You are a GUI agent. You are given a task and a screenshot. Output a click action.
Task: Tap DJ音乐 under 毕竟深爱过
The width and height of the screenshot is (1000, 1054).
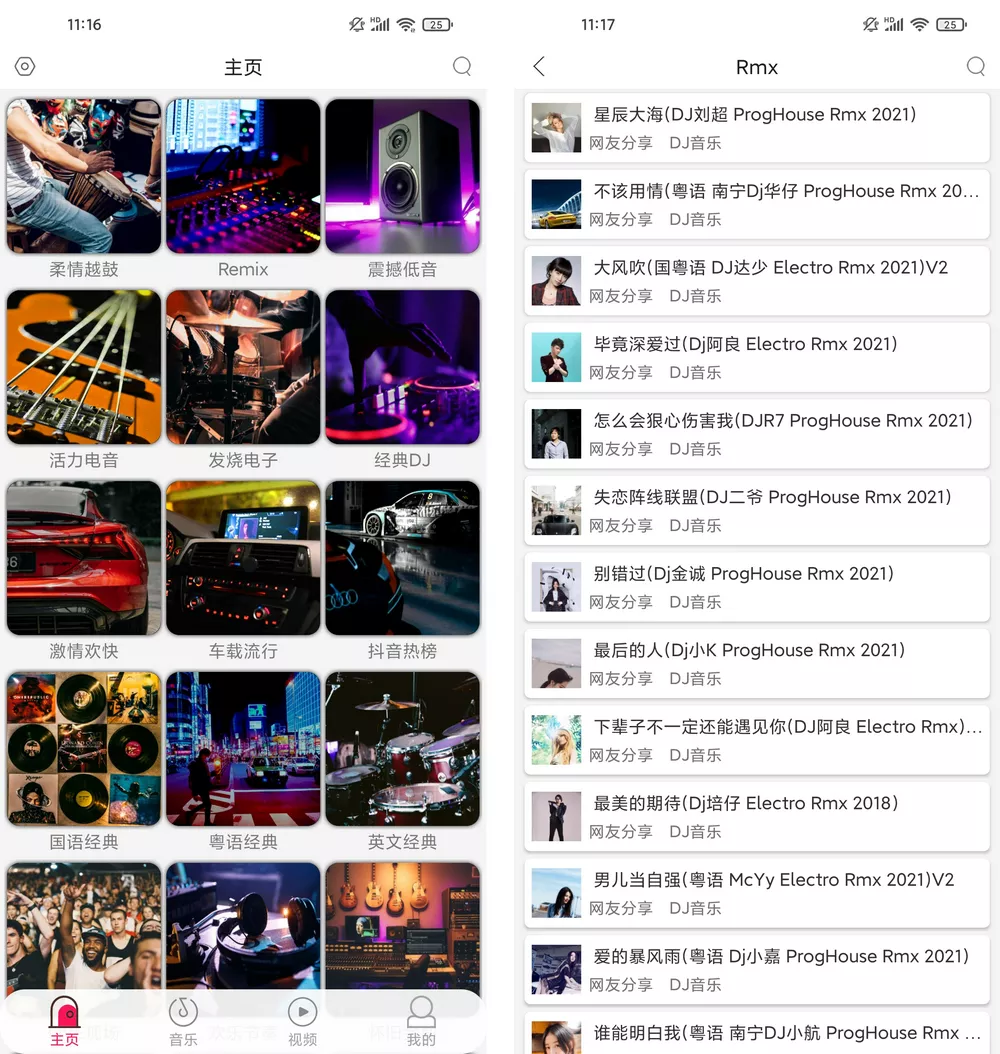(695, 372)
